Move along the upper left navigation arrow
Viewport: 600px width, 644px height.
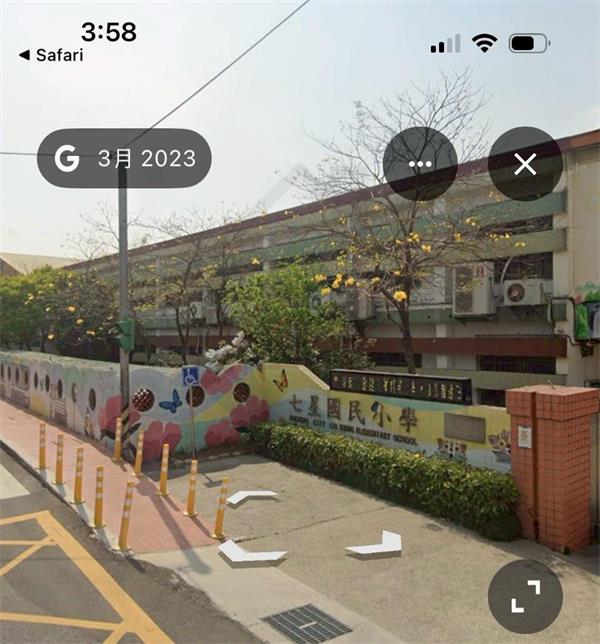click(251, 497)
